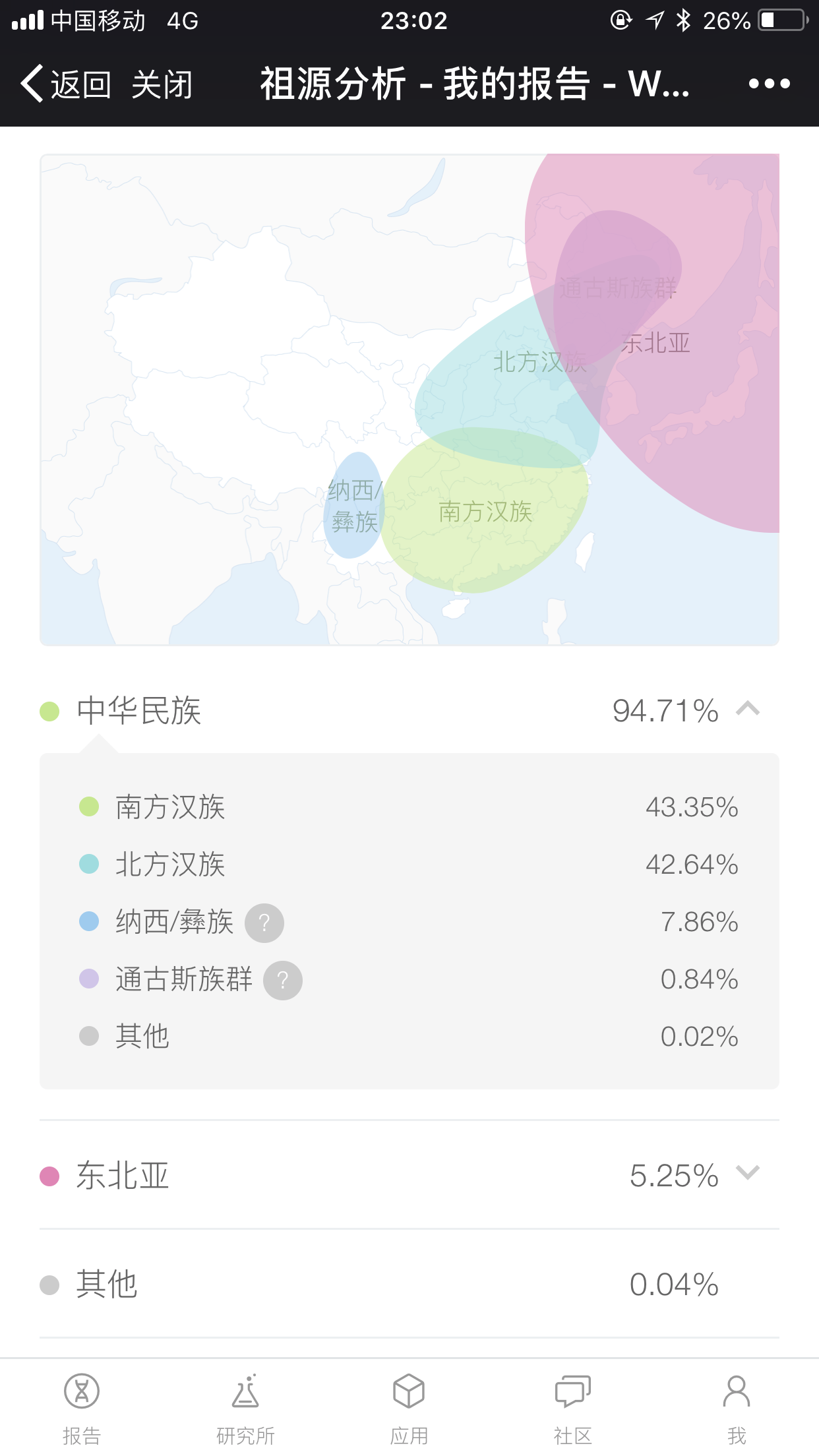Close the page with 关闭

tap(162, 84)
